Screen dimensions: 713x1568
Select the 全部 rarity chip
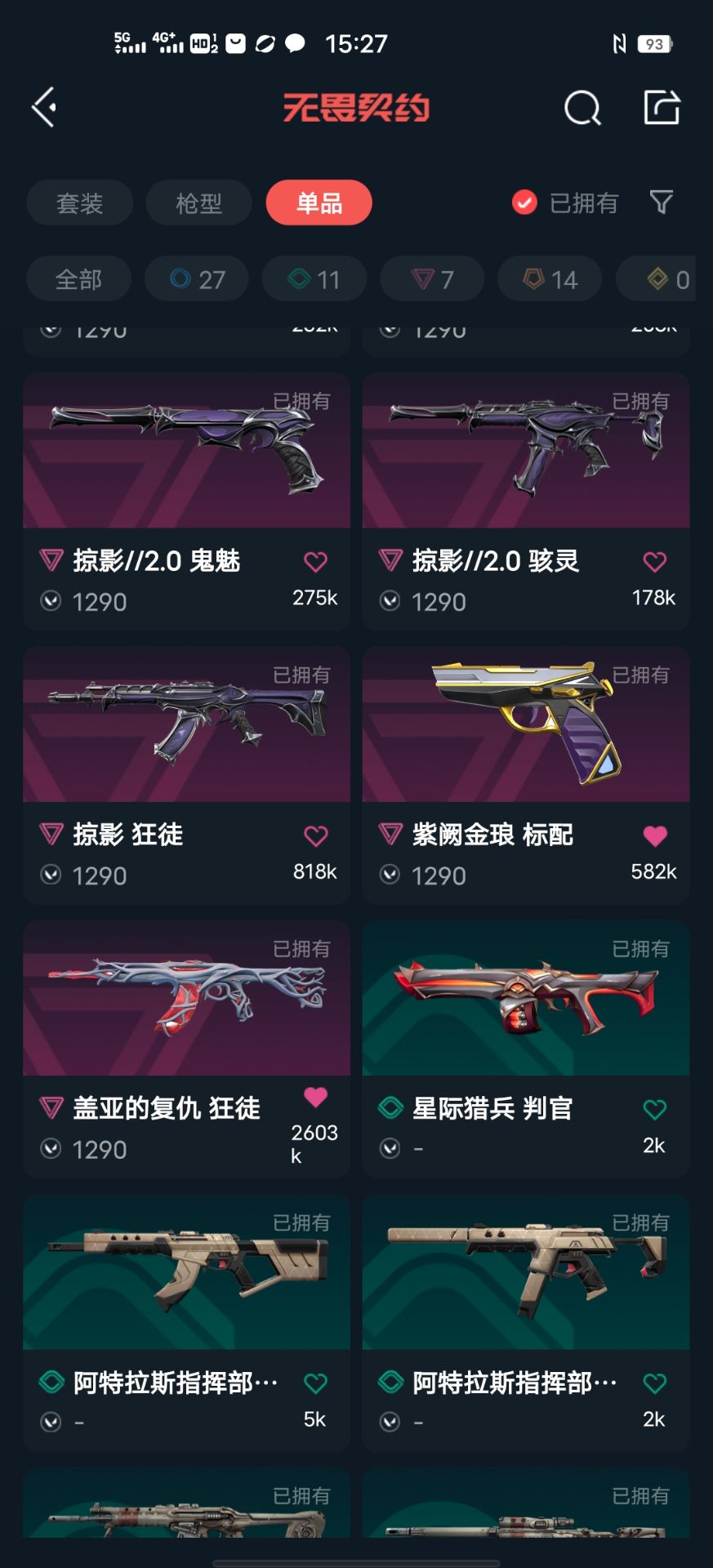78,279
